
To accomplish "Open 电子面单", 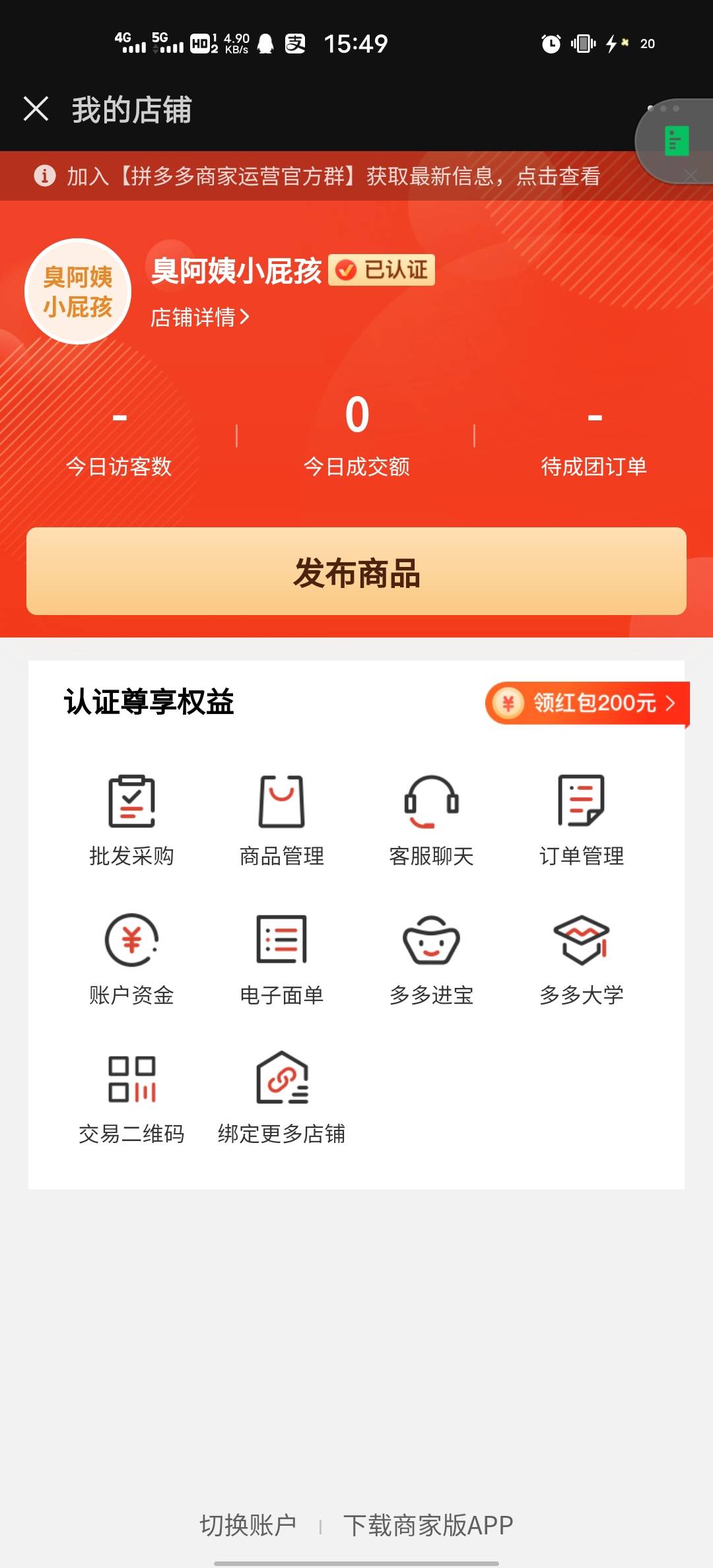I will click(282, 958).
